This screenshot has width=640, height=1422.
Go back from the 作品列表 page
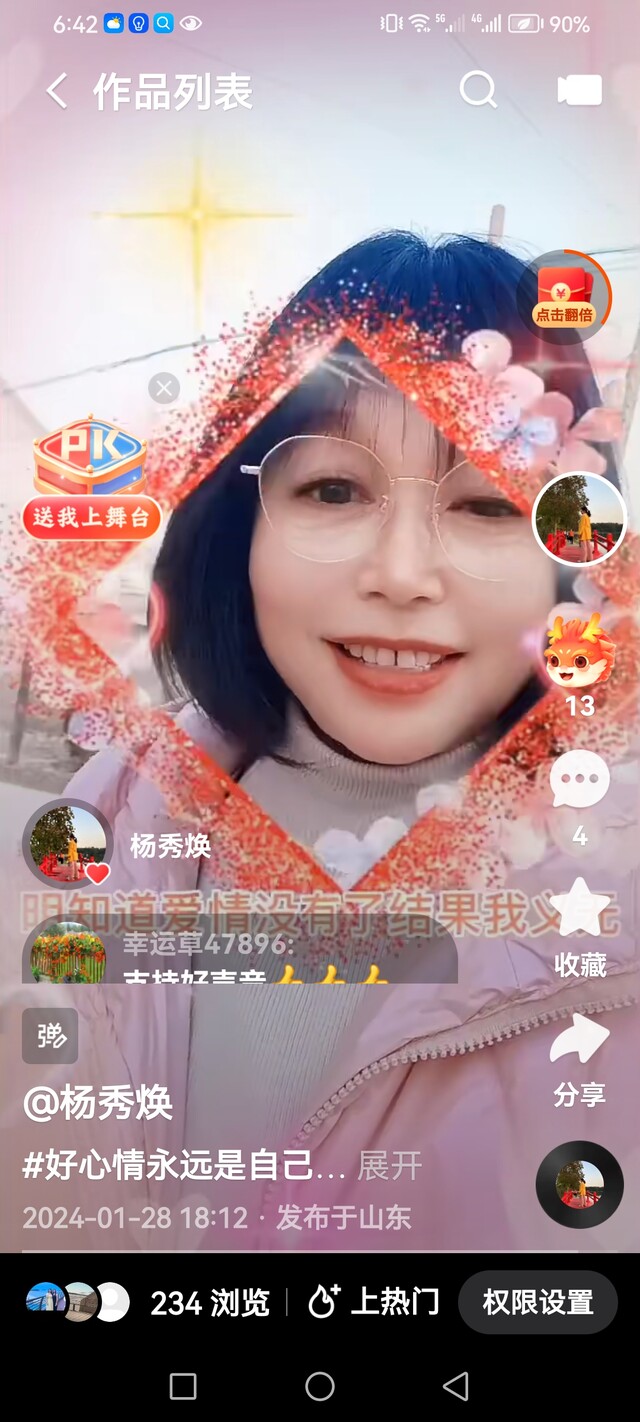tap(57, 92)
